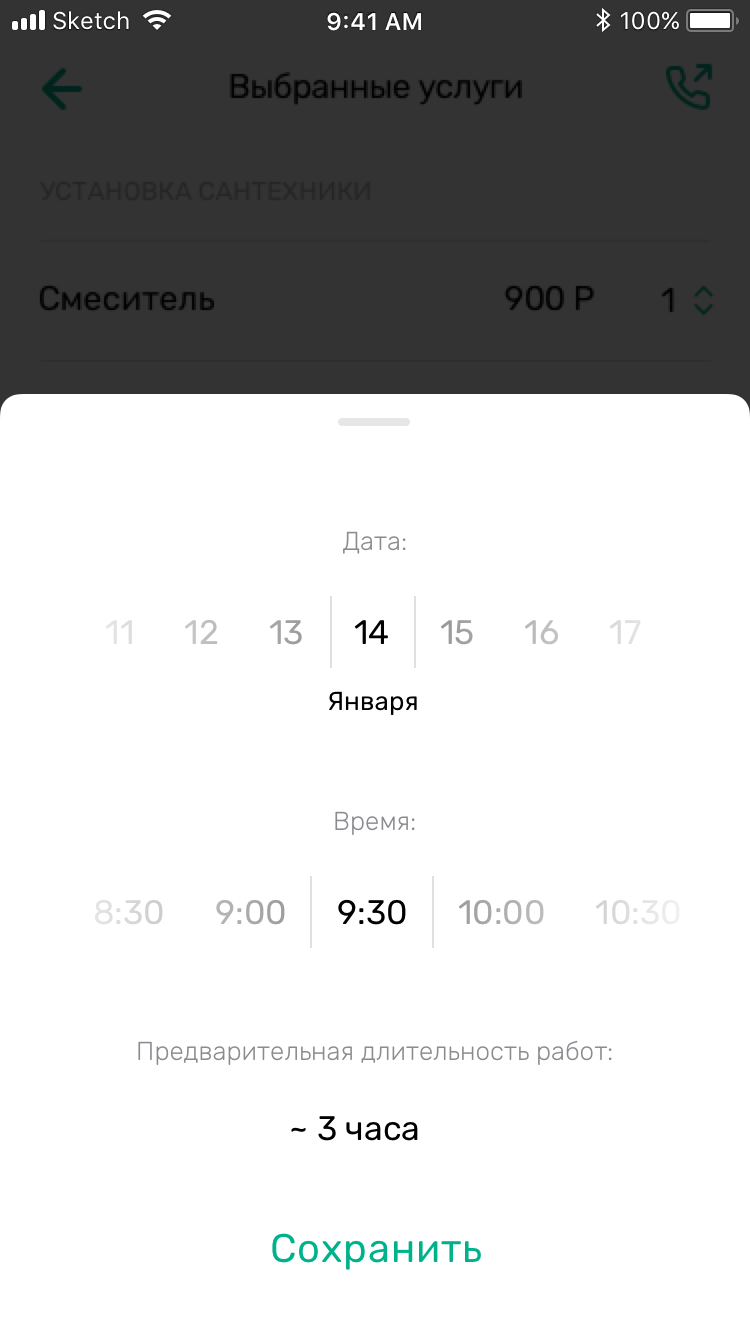Choose the 10:00 time slot
The image size is (750, 1334).
pyautogui.click(x=501, y=912)
